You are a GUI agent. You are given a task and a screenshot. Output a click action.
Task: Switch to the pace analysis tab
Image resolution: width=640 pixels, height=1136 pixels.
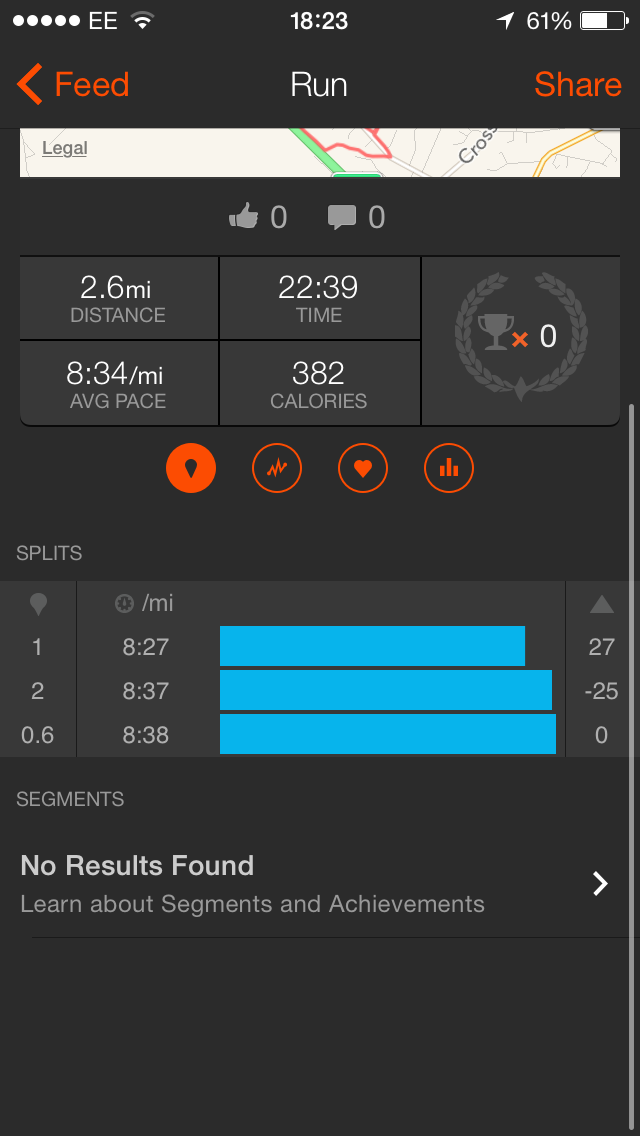277,468
